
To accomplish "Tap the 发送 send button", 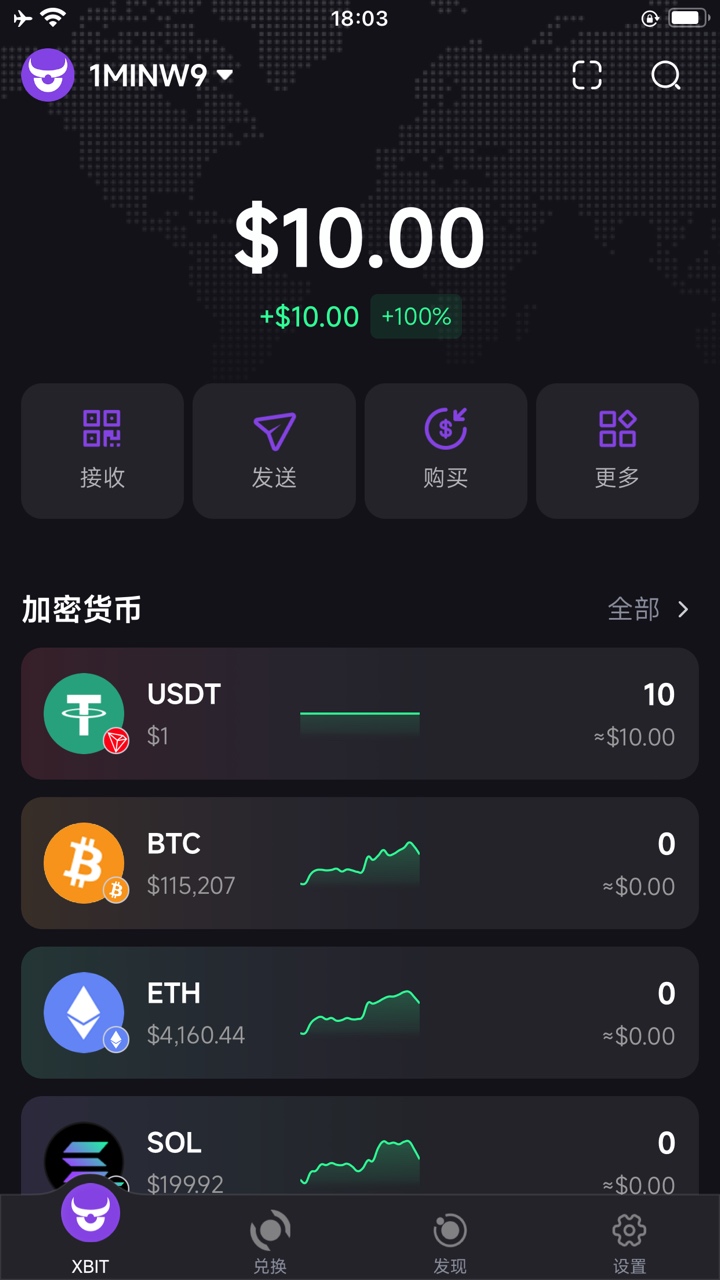I will point(274,450).
